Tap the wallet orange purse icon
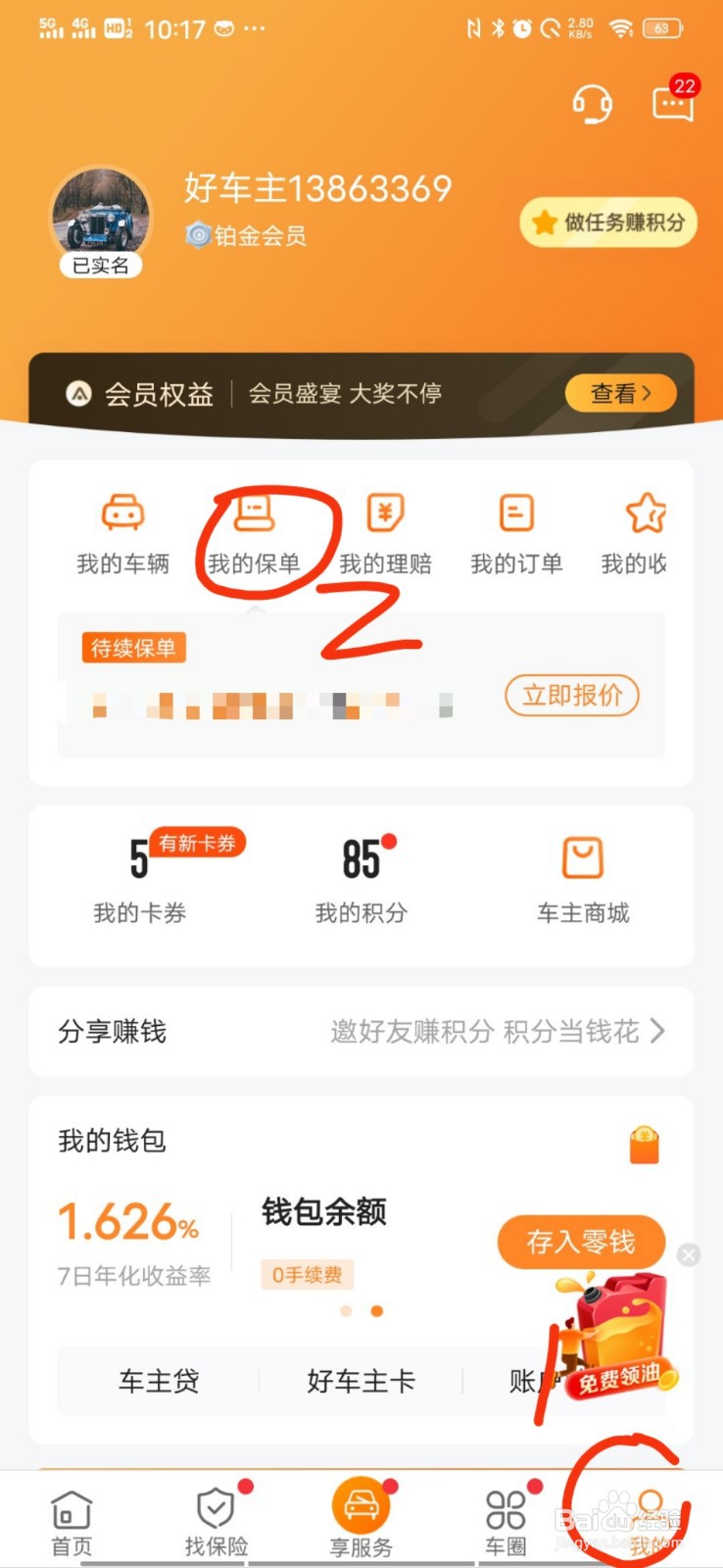The height and width of the screenshot is (1568, 723). 644,1144
